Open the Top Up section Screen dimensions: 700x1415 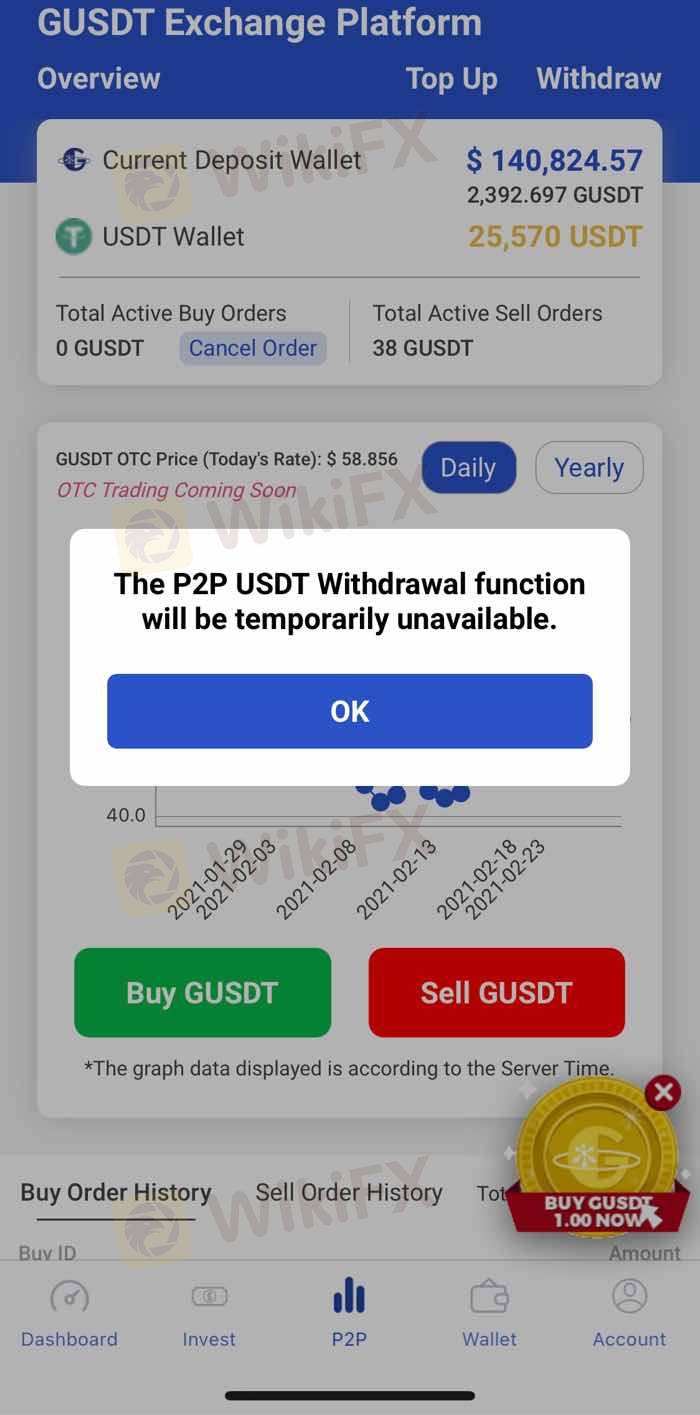tap(451, 79)
